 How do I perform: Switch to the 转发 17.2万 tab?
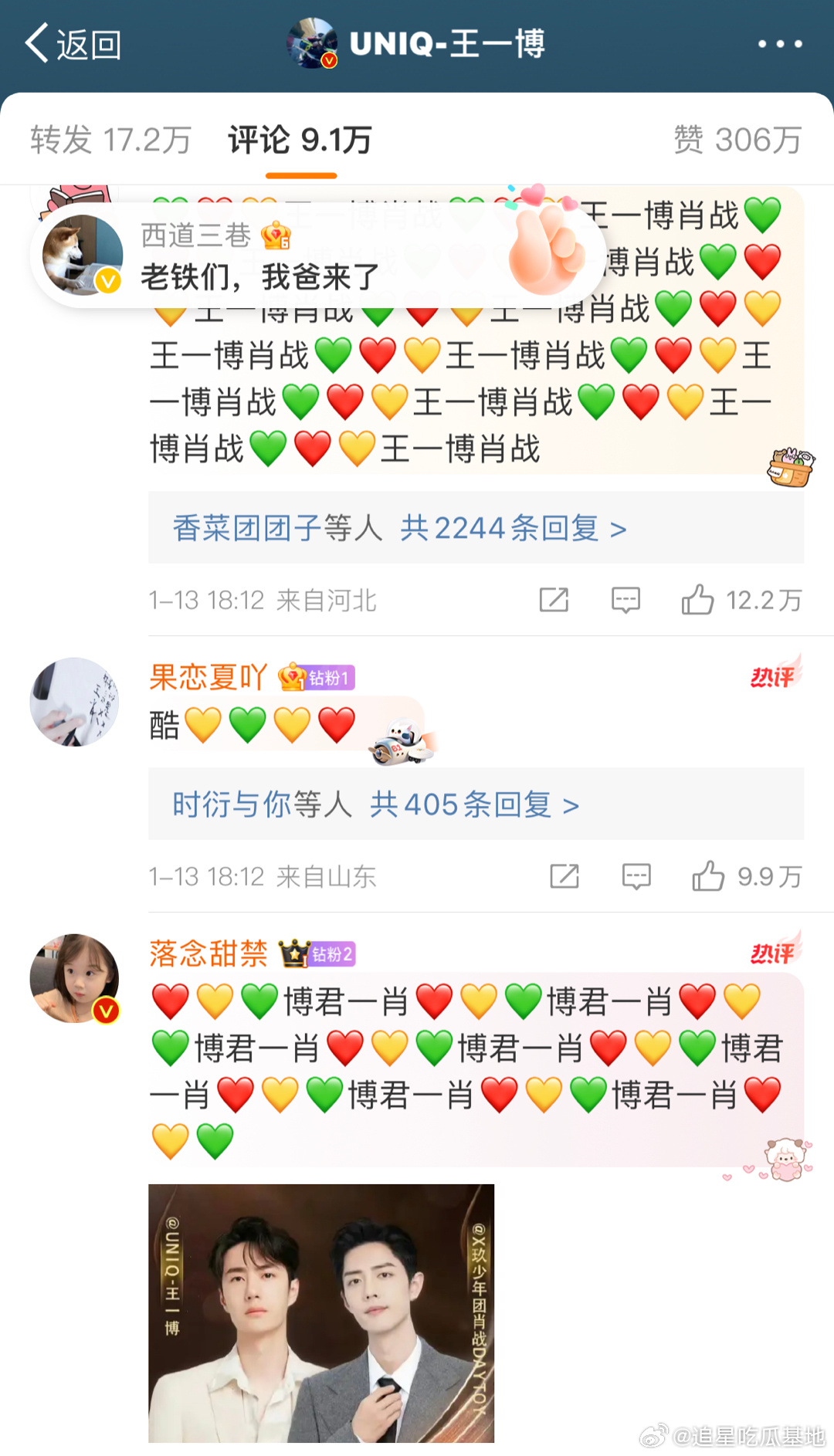[x=110, y=140]
